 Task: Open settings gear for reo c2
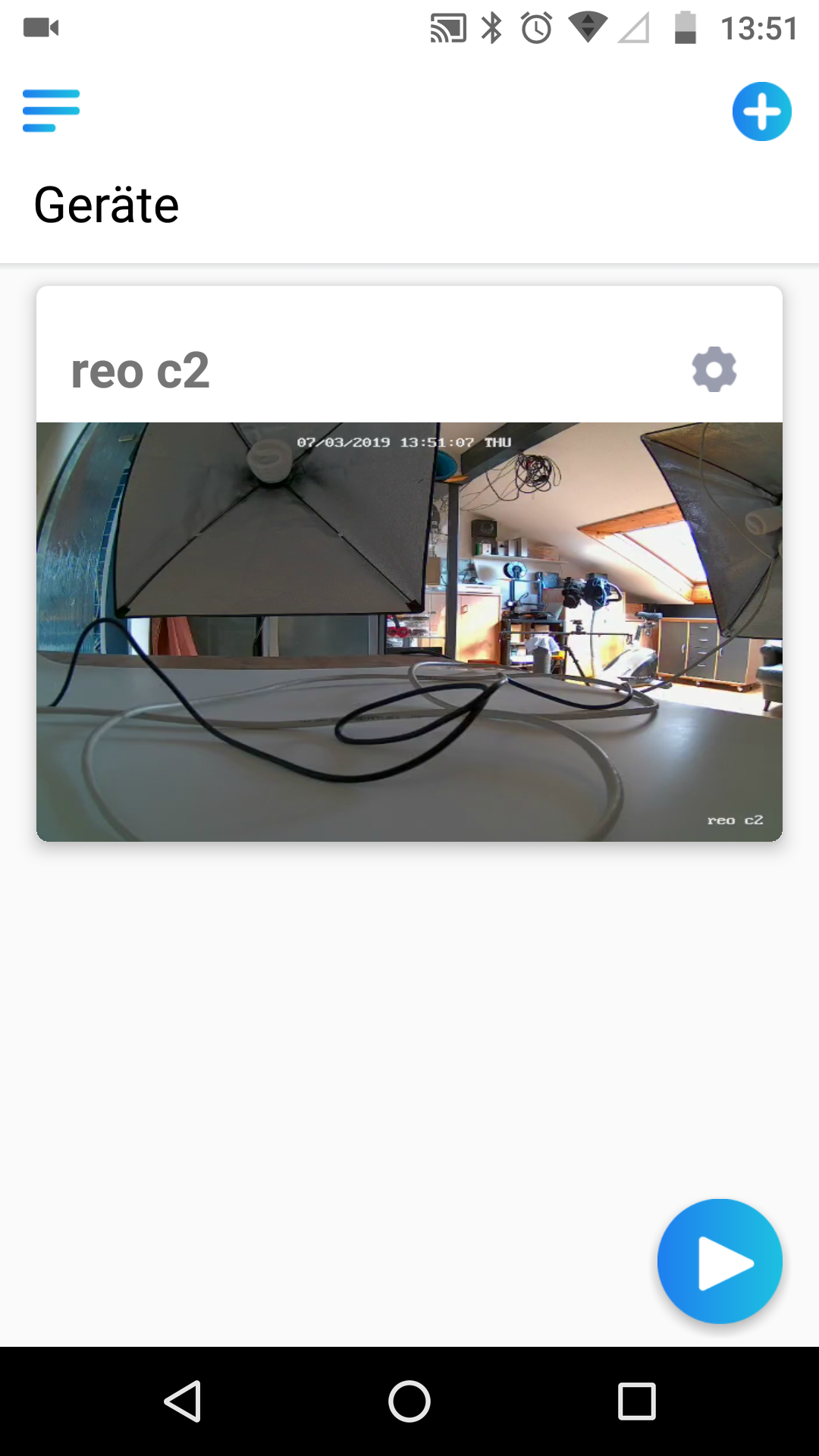click(x=714, y=370)
